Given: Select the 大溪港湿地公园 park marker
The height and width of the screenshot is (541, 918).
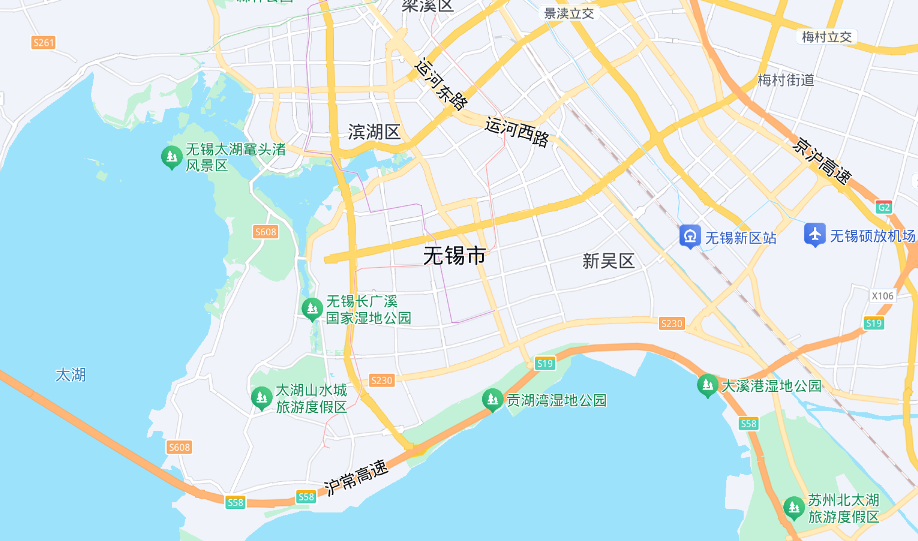Looking at the screenshot, I should pos(707,385).
